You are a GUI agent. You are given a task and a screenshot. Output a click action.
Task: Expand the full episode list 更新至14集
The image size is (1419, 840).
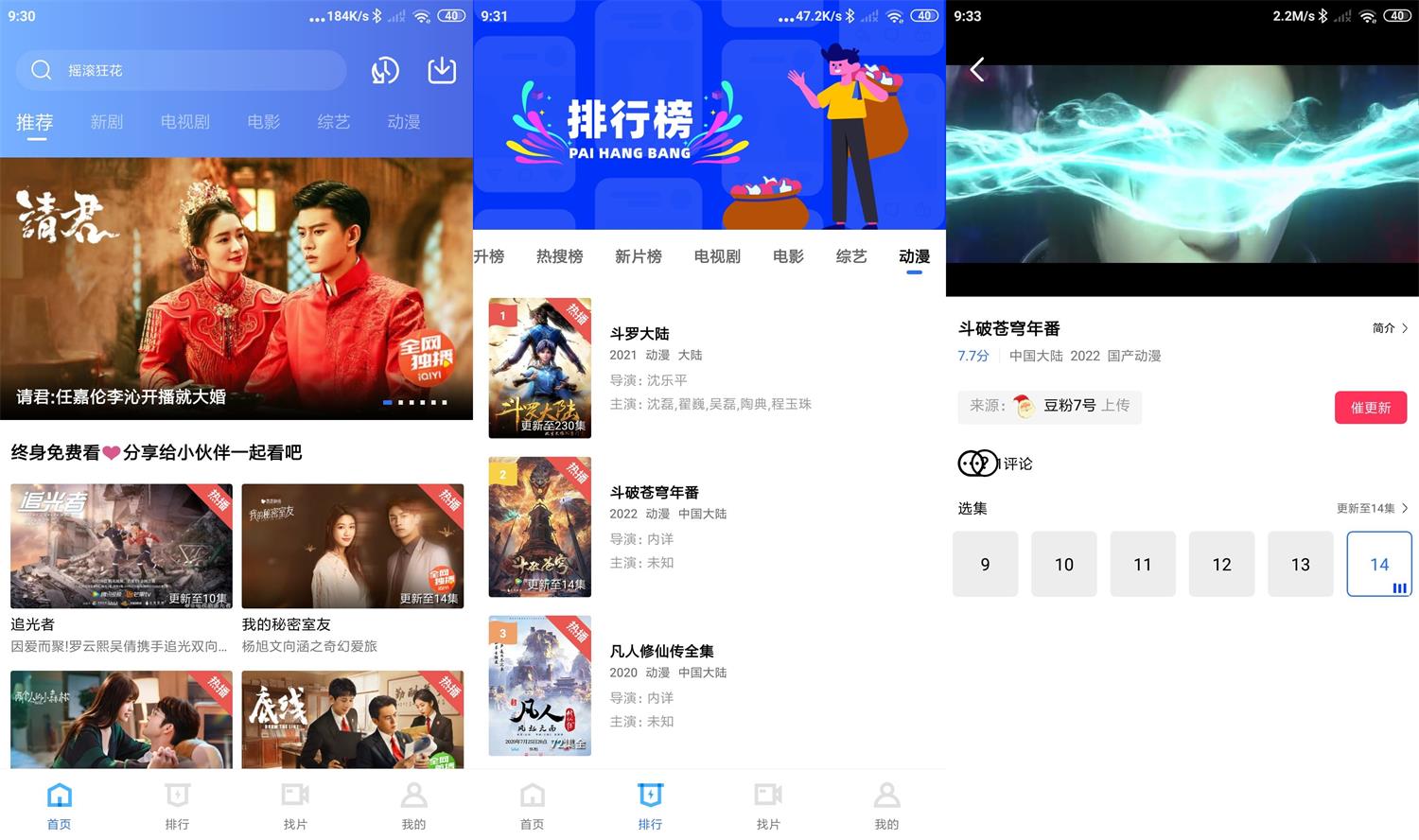click(x=1372, y=508)
